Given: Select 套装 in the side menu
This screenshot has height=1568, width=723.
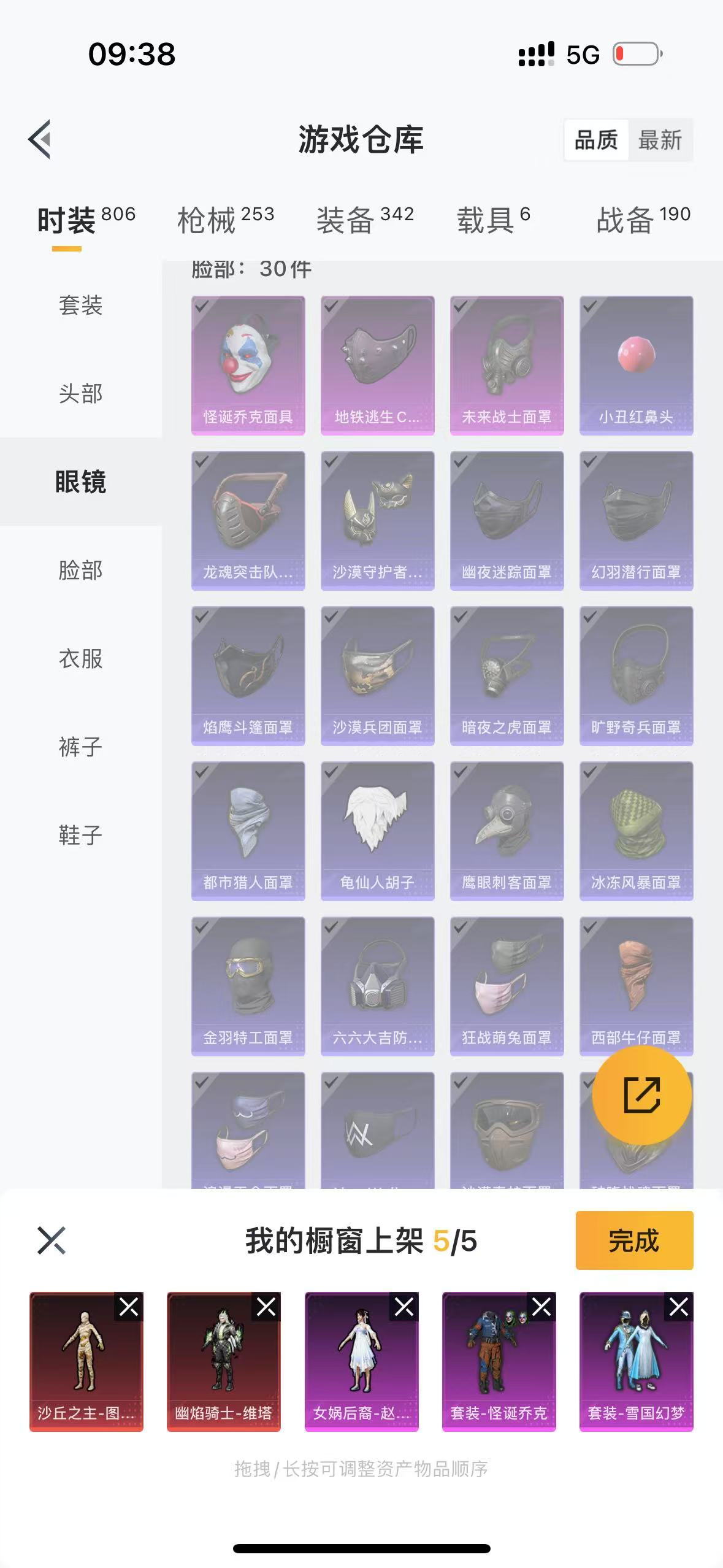Looking at the screenshot, I should pyautogui.click(x=80, y=305).
